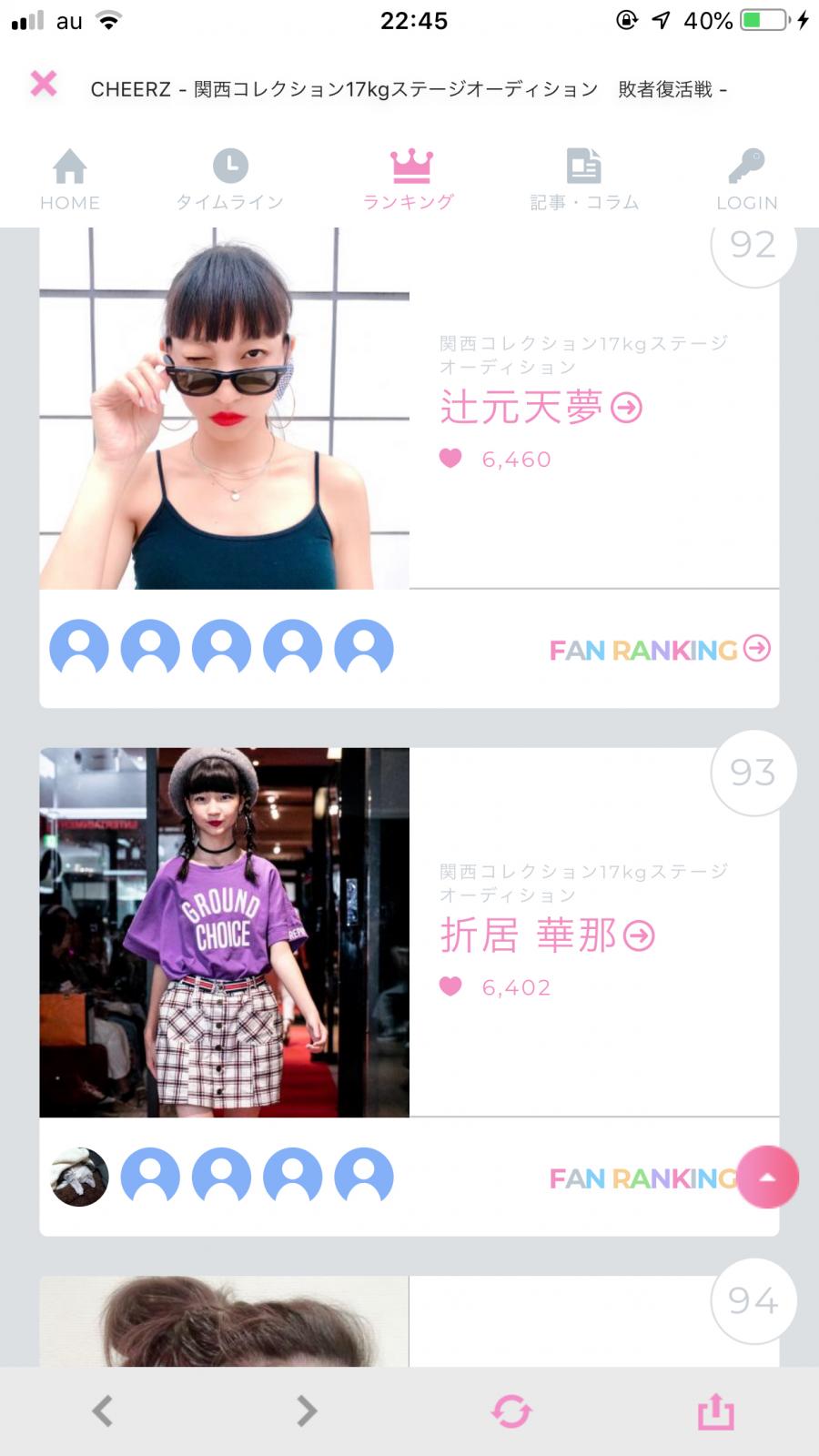Screen dimensions: 819x1456
Task: Go forward to the next page
Action: (x=307, y=1411)
